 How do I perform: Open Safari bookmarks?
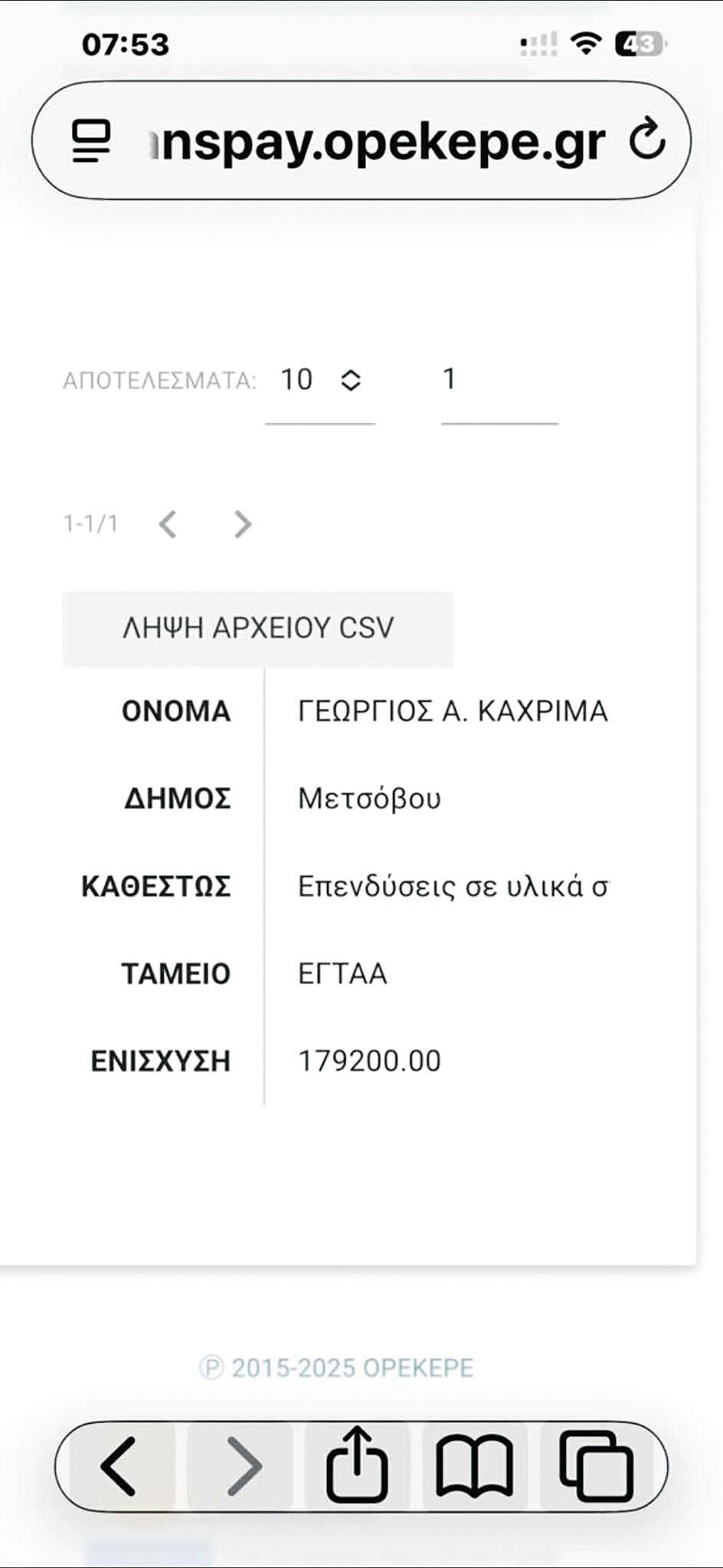[x=475, y=1466]
